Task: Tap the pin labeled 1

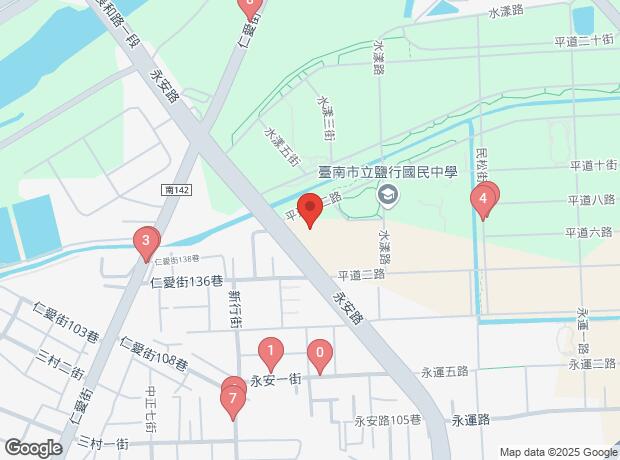Action: (x=269, y=351)
